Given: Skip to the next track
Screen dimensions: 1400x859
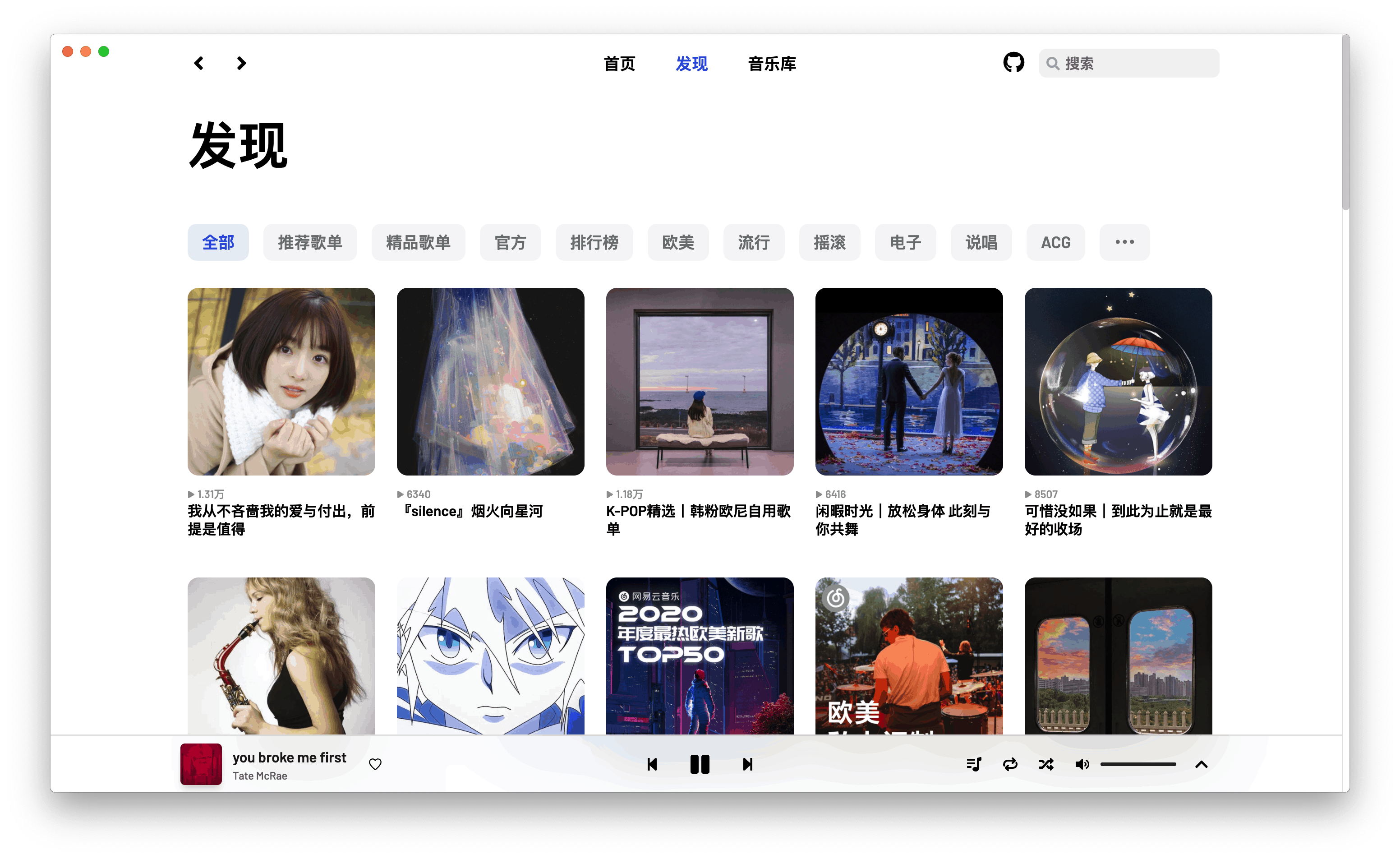Looking at the screenshot, I should coord(748,765).
